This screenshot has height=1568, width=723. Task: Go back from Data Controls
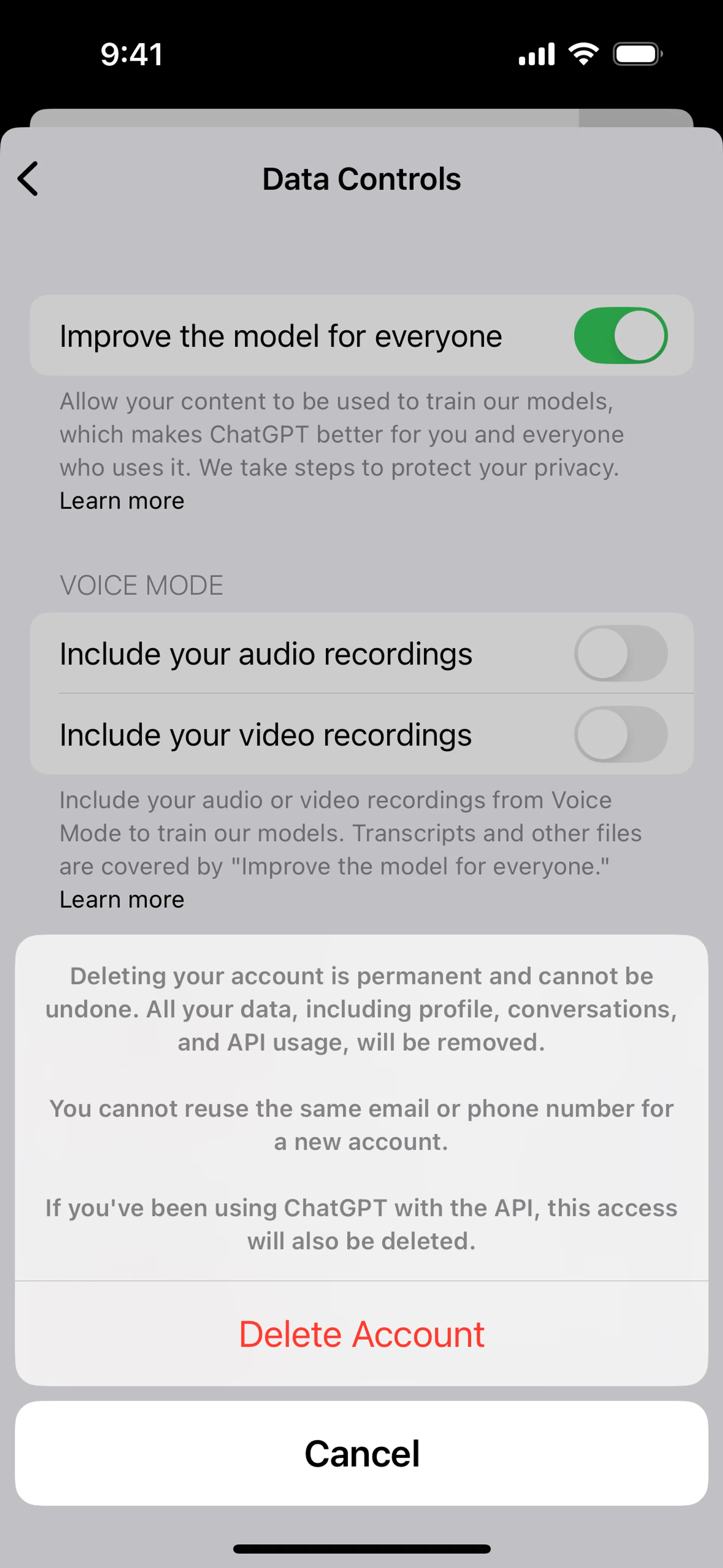click(28, 178)
